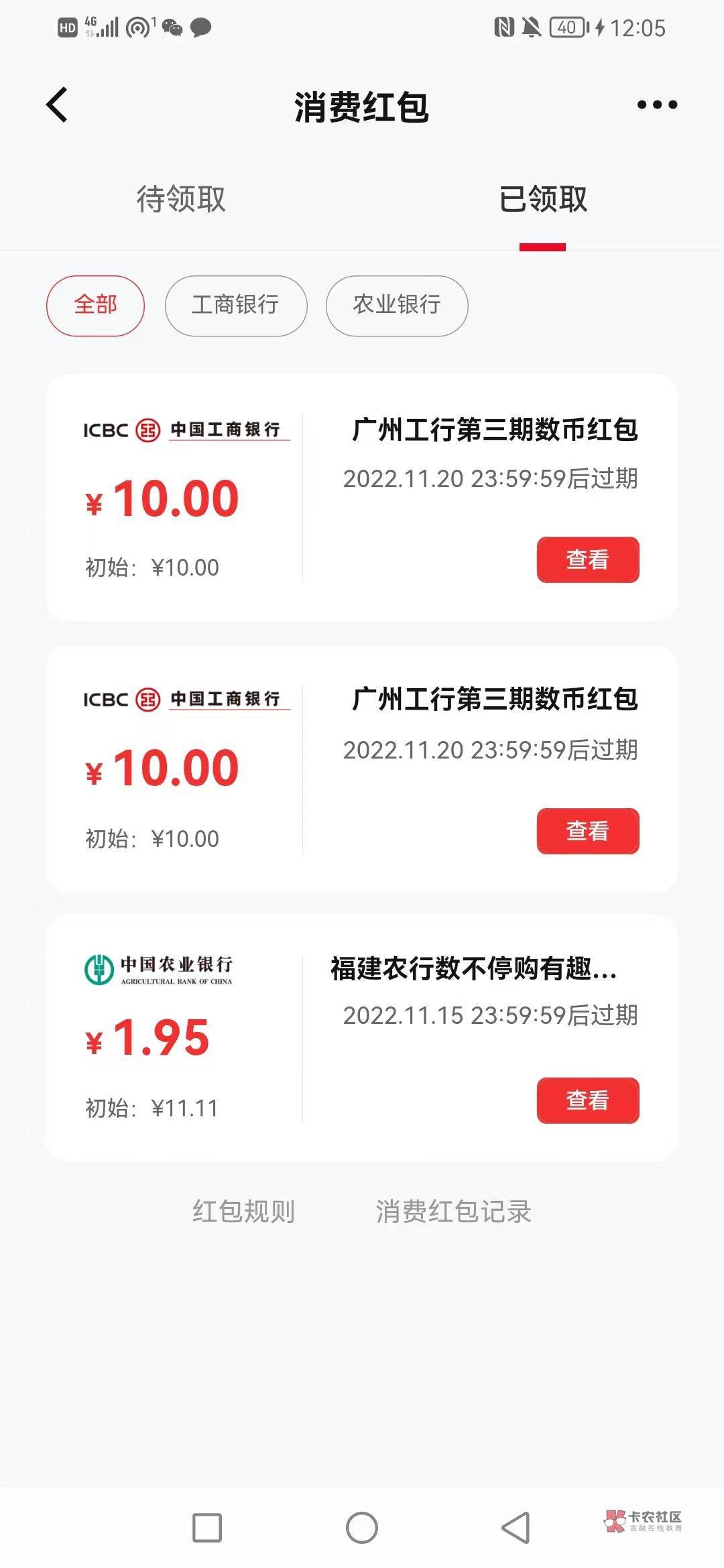Viewport: 724px width, 1568px height.
Task: Tap 查看 on the 福建农行 red packet
Action: click(x=587, y=1100)
